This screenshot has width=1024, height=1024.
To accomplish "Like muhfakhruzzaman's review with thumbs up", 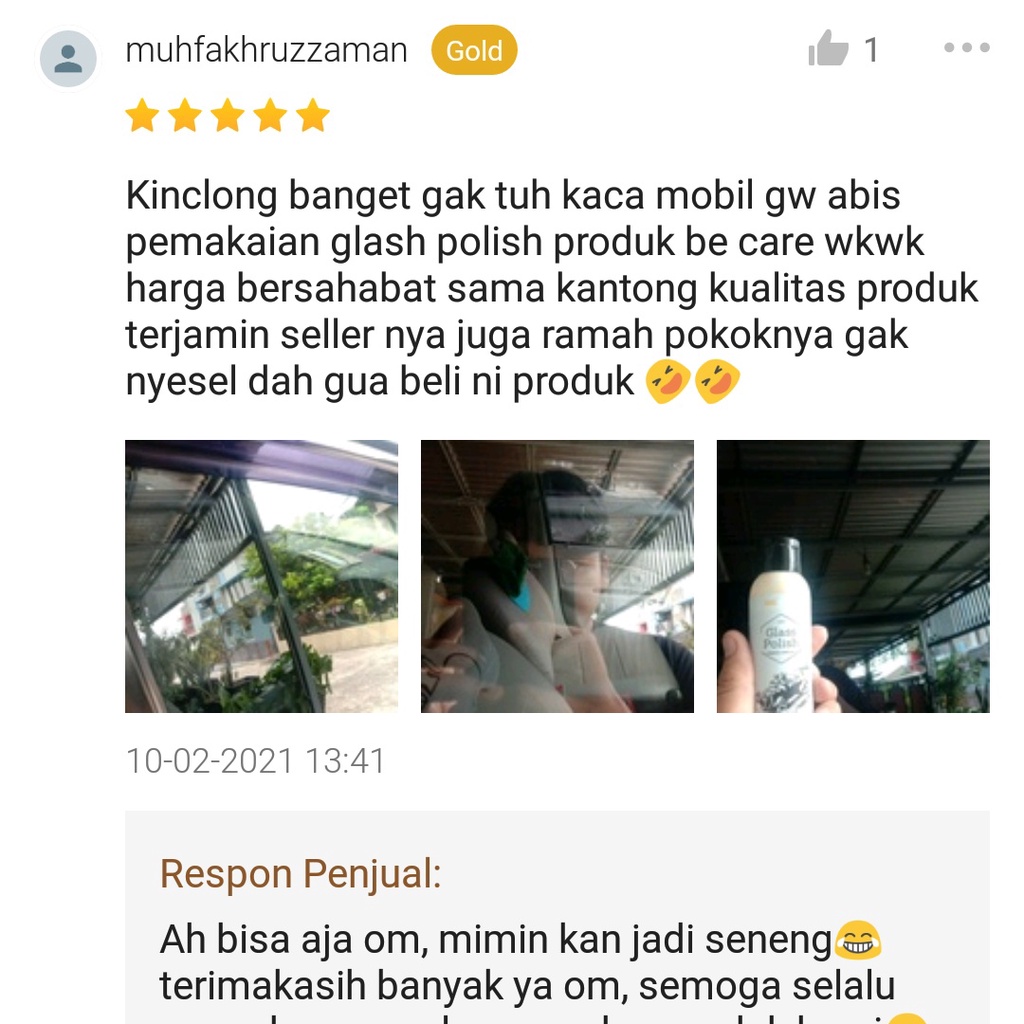I will tap(828, 49).
